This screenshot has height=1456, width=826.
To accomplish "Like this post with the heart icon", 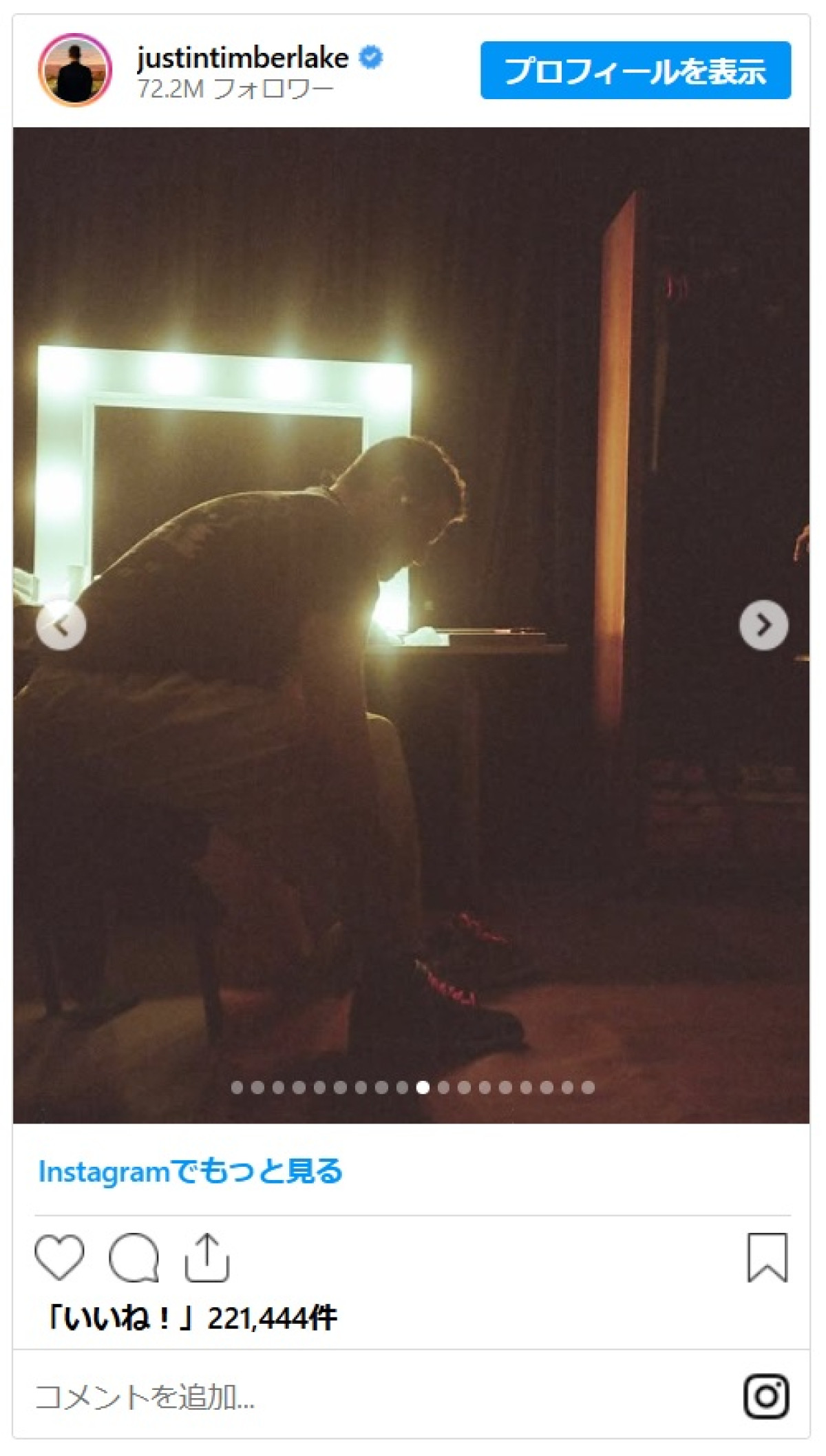I will (x=59, y=1258).
